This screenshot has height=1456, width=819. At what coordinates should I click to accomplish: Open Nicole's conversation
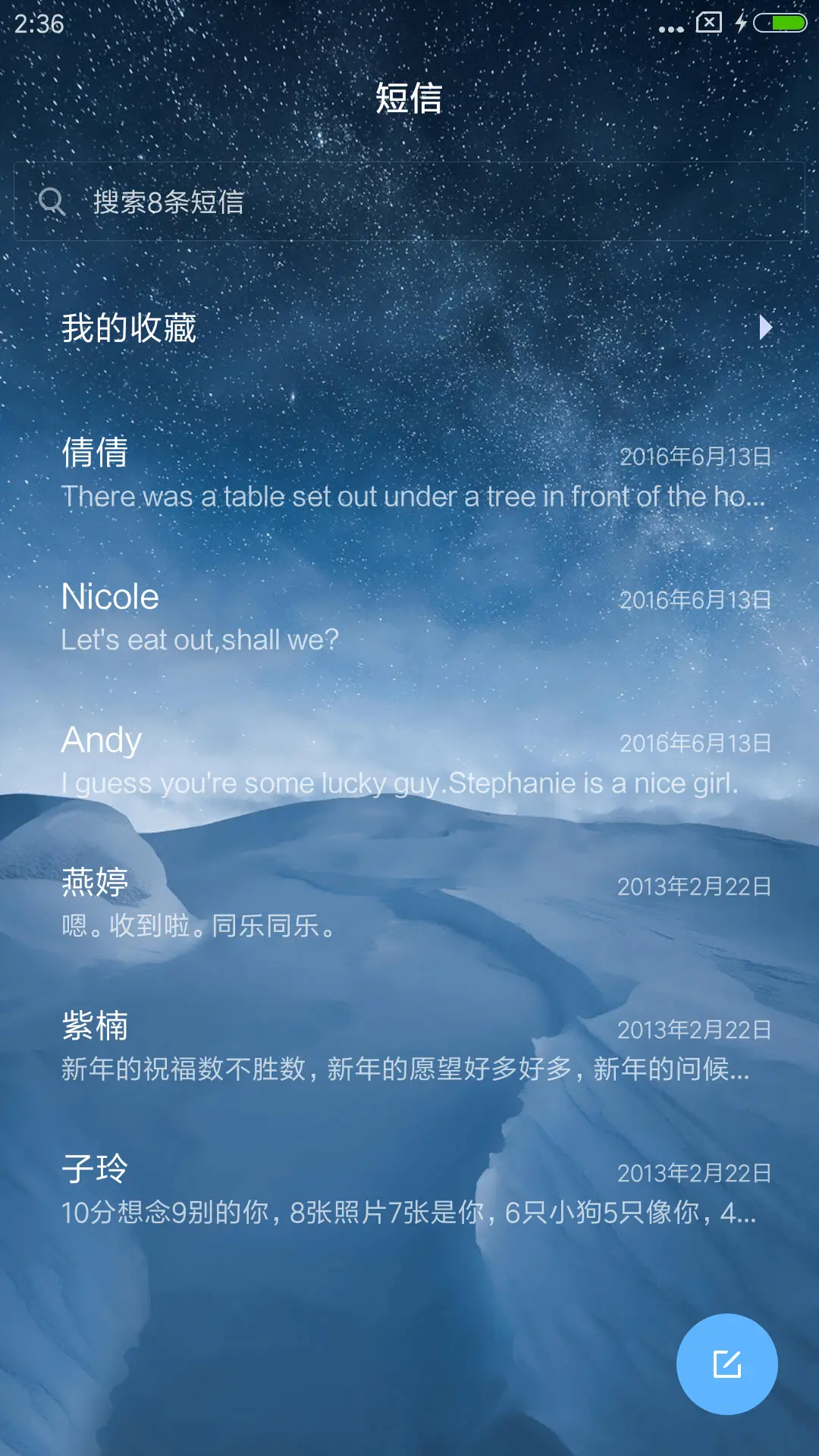coord(303,616)
